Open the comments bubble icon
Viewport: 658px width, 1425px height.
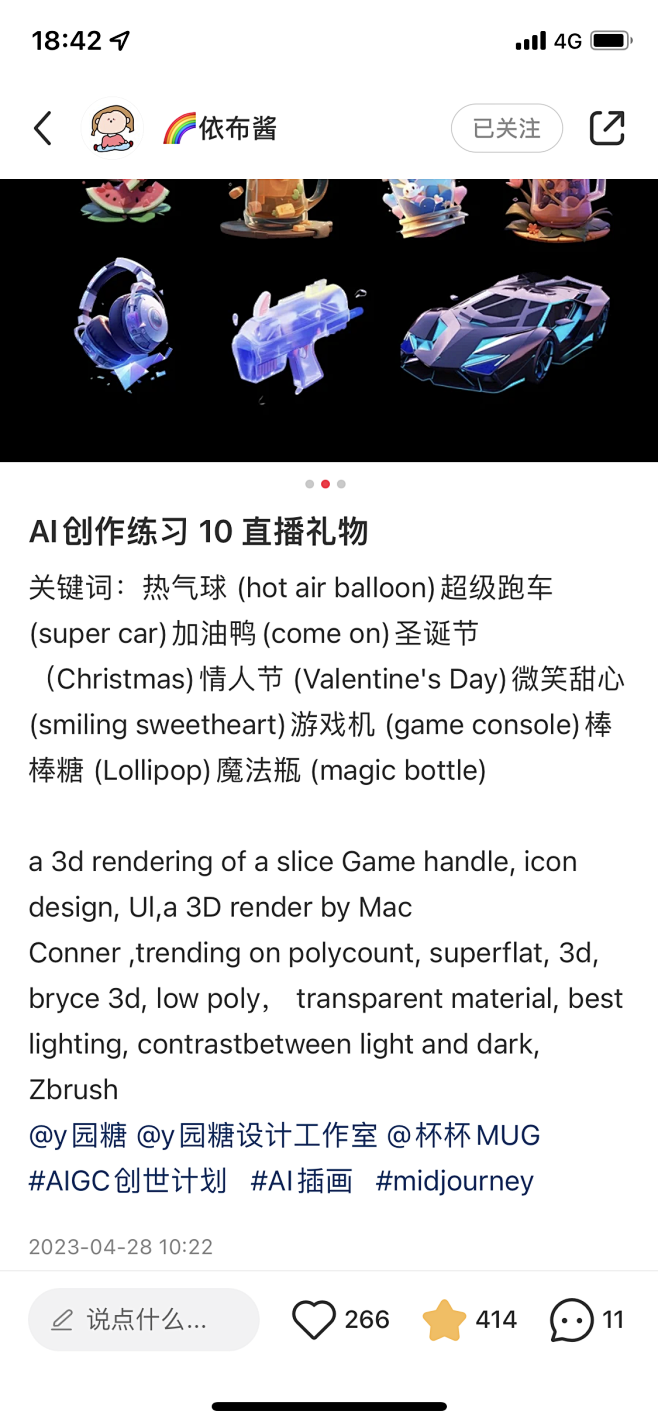[572, 1320]
